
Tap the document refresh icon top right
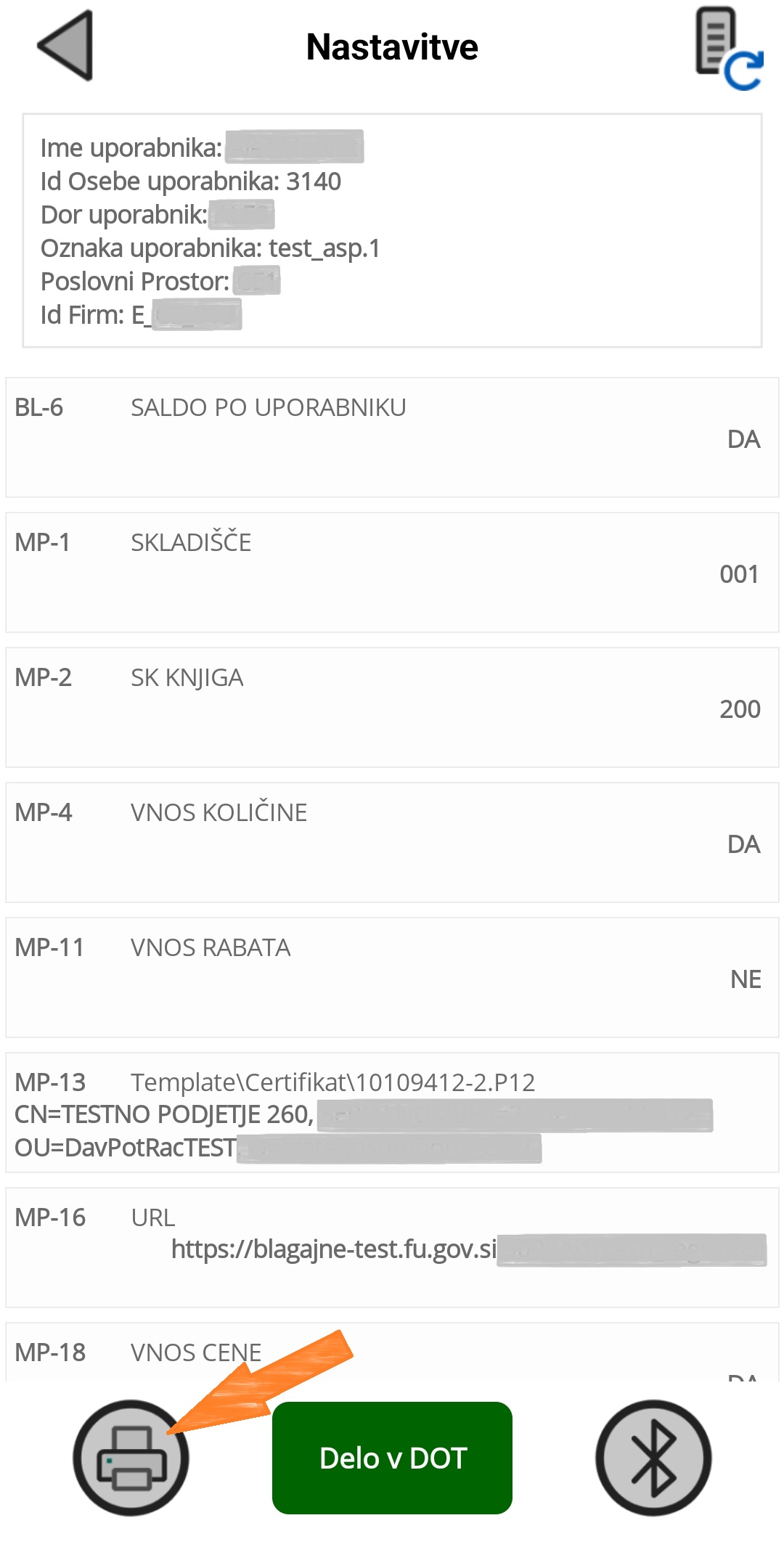(715, 44)
